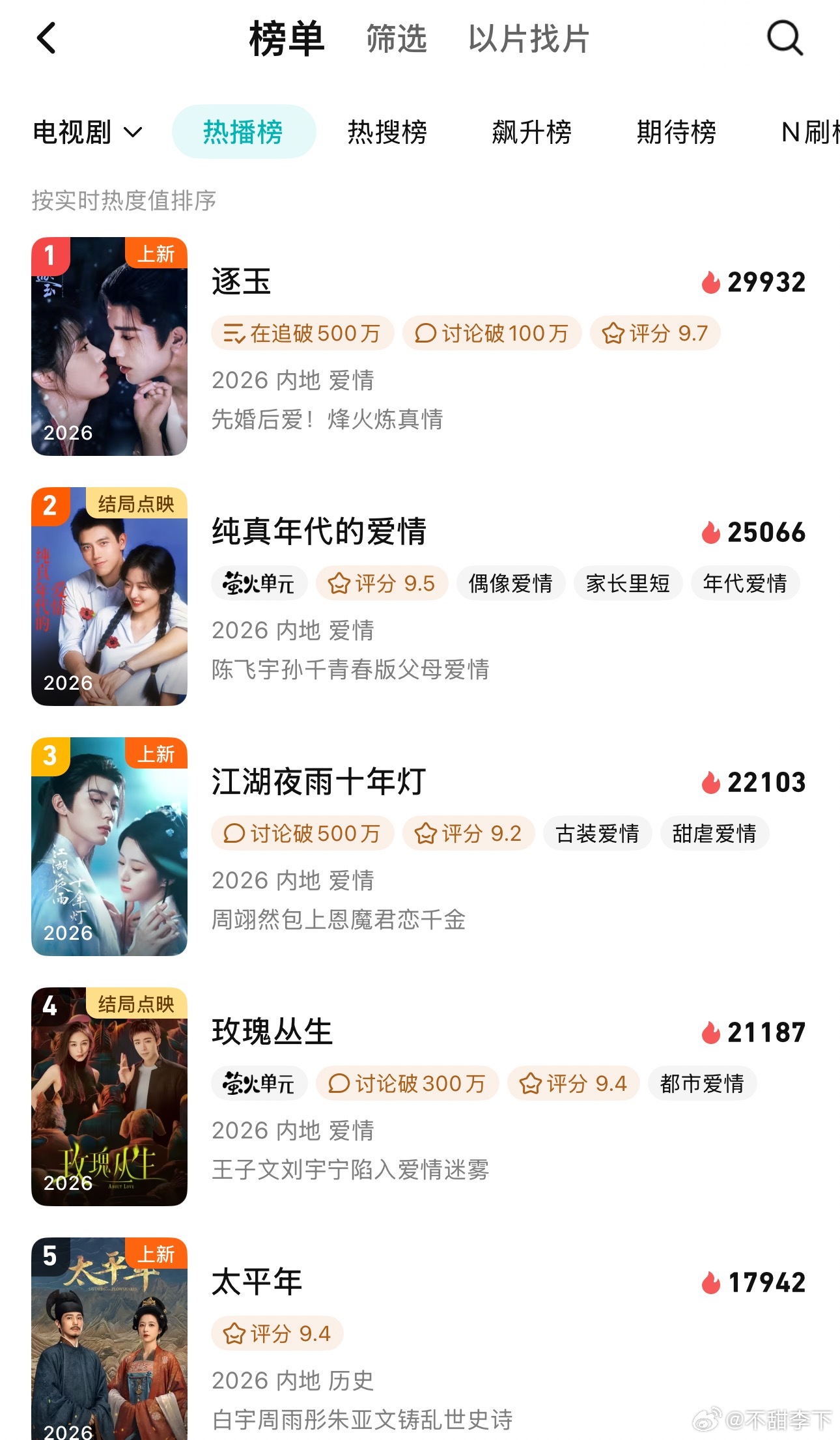The width and height of the screenshot is (840, 1440).
Task: Switch to the 期待榜 tab
Action: pos(676,132)
